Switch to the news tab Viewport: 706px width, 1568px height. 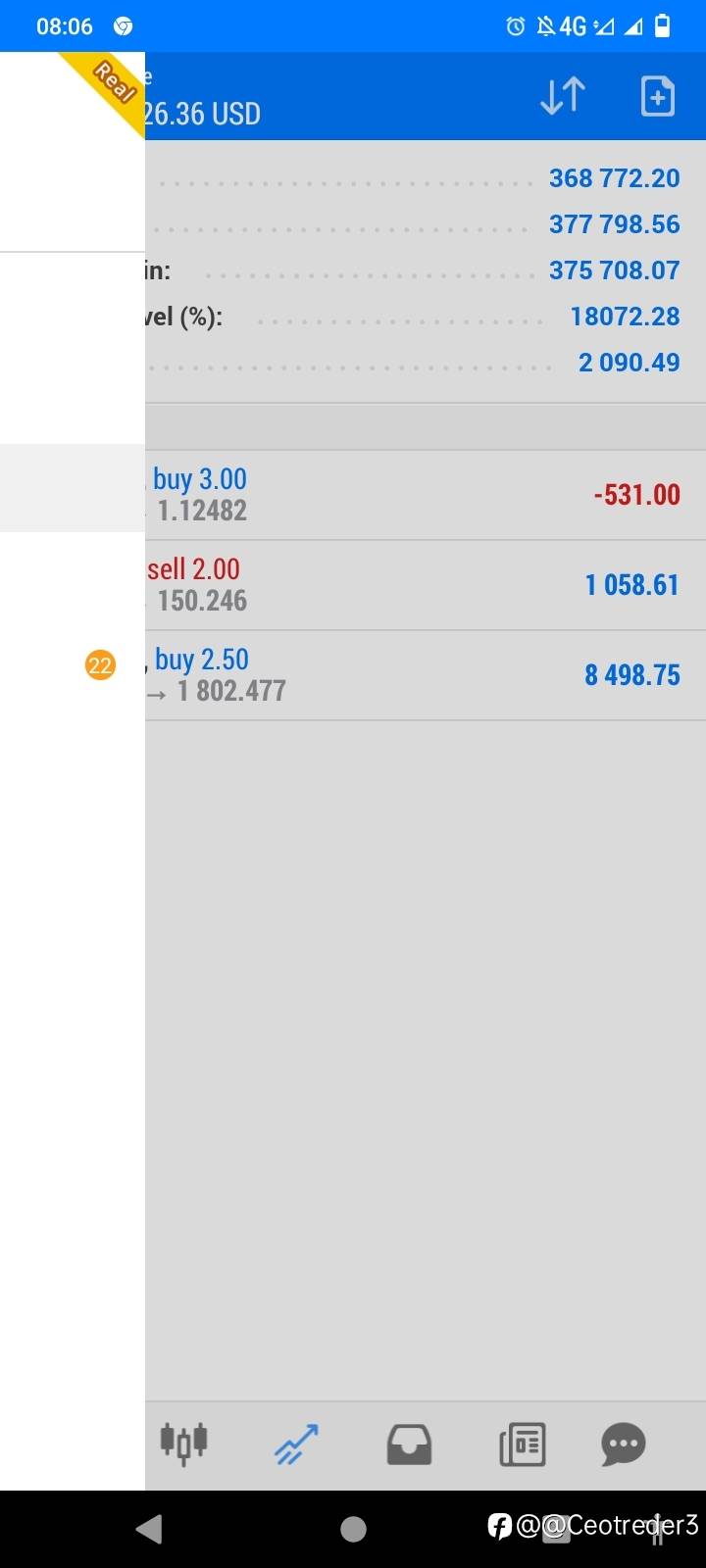click(522, 1445)
